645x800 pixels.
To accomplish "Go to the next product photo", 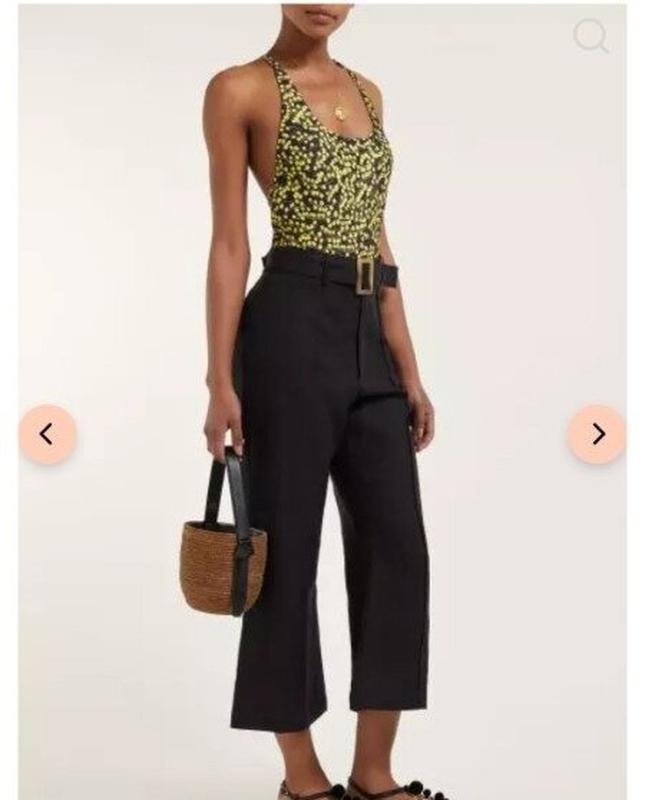I will [597, 434].
